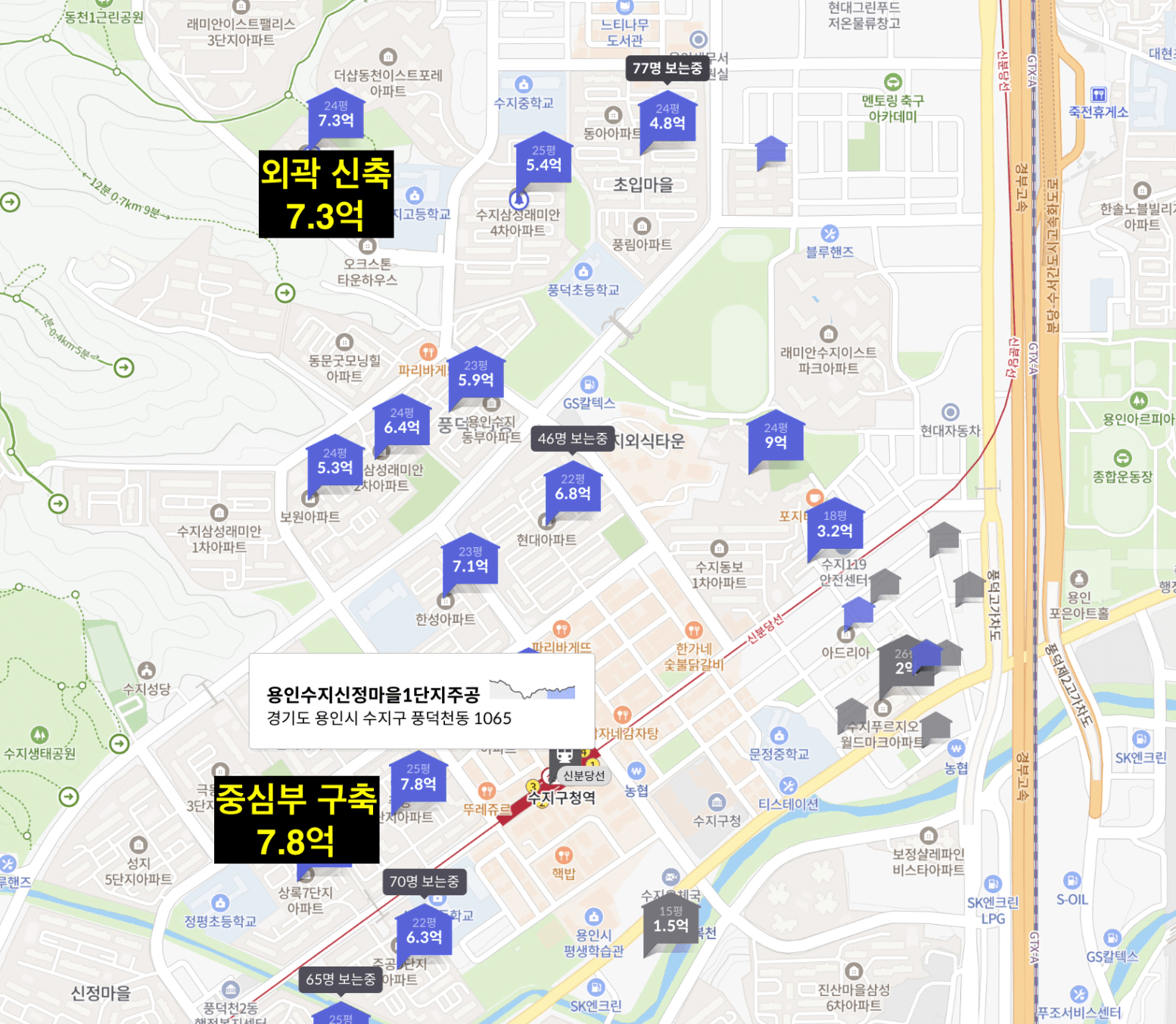Open the 5.3억 marker near 보원아파트
Screen dimensions: 1176x1024
click(x=334, y=463)
